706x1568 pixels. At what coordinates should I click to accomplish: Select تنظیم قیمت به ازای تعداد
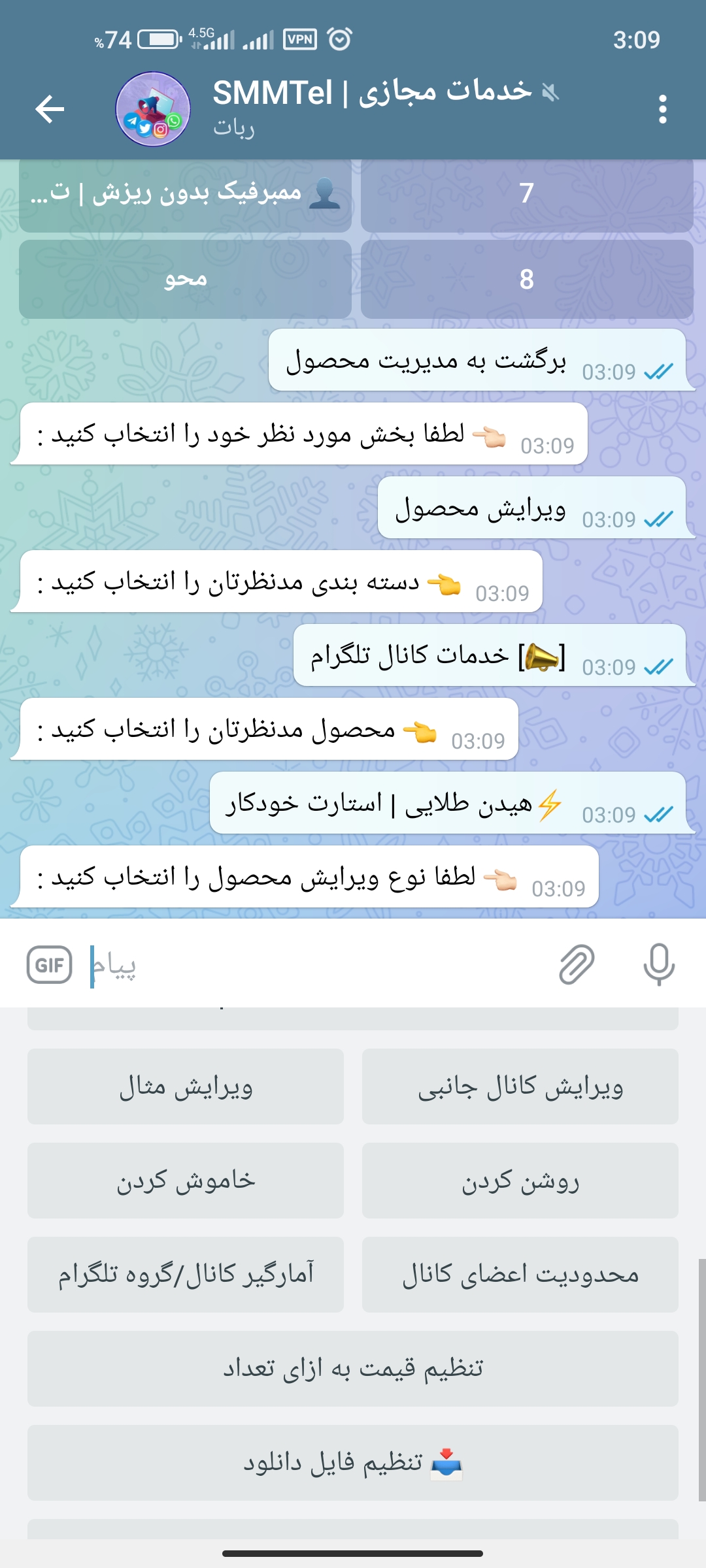(352, 1369)
